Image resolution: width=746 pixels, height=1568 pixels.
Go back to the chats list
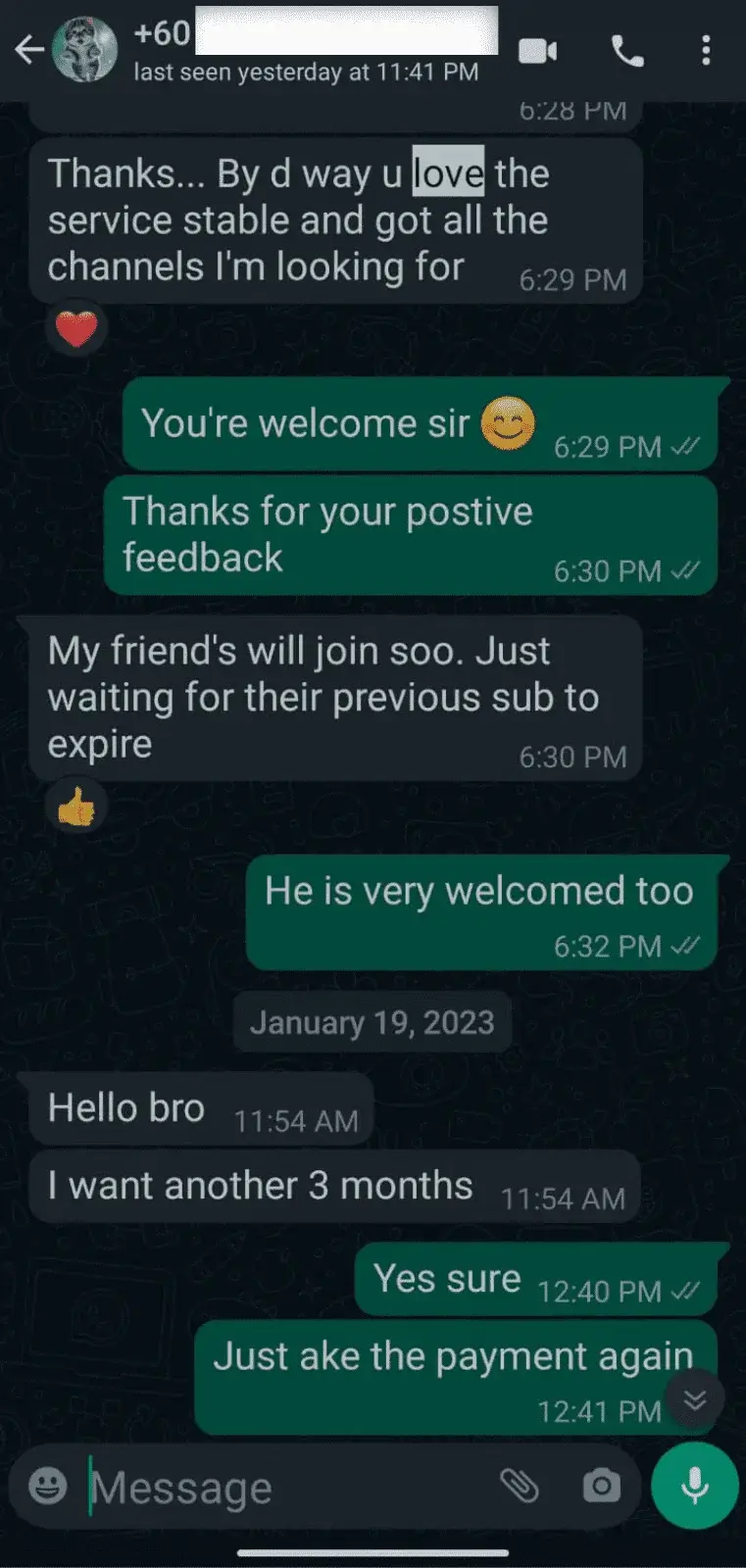tap(28, 50)
